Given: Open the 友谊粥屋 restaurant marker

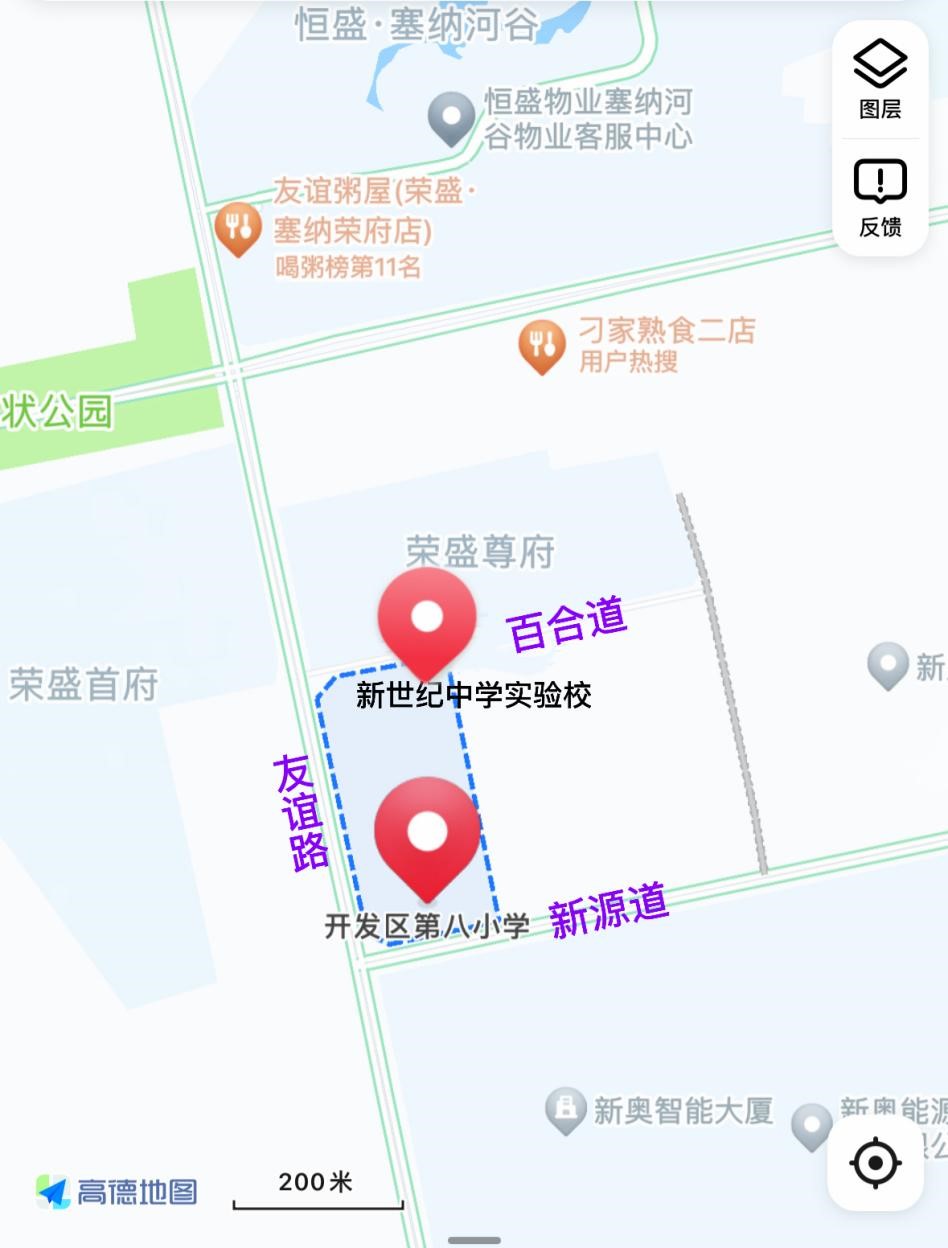Looking at the screenshot, I should coord(238,227).
